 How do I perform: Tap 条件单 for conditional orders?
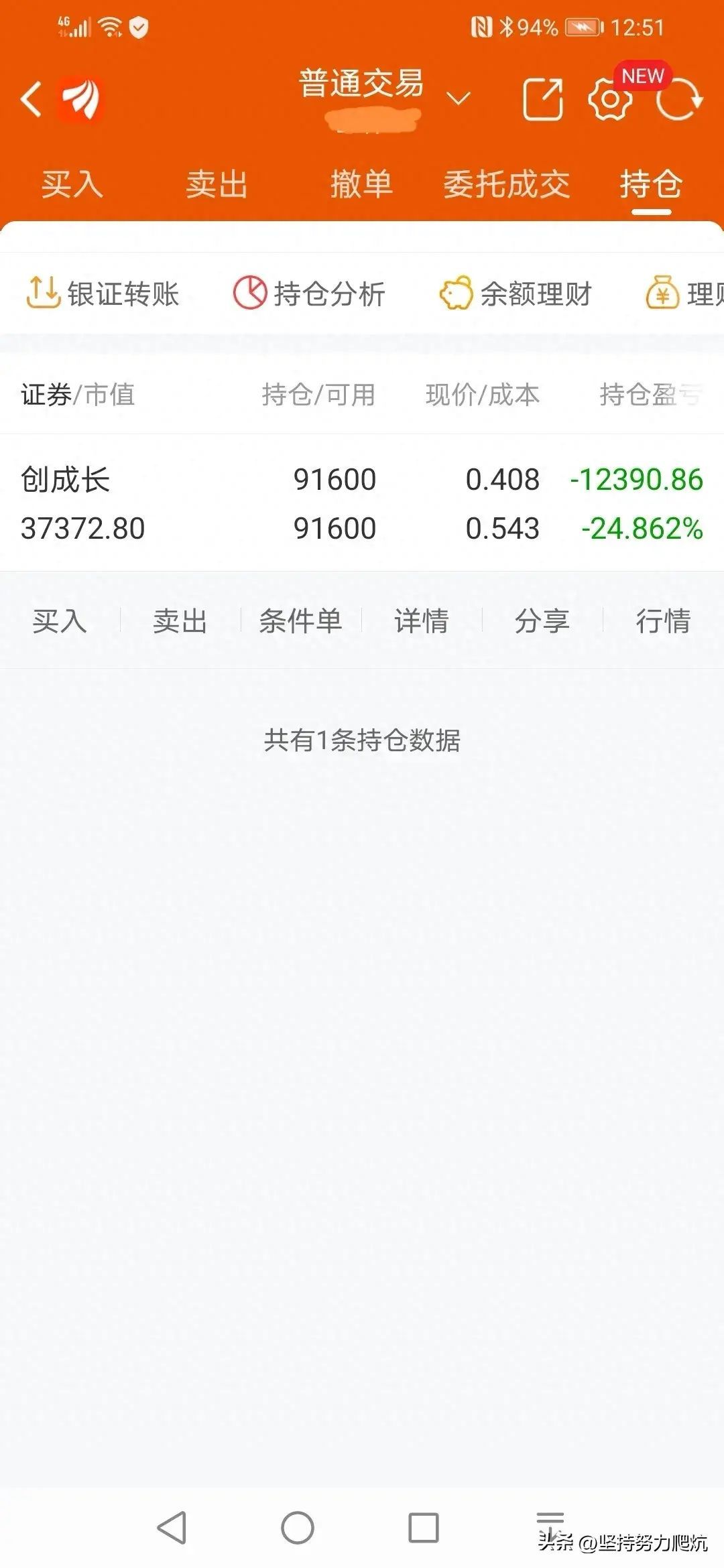[302, 622]
